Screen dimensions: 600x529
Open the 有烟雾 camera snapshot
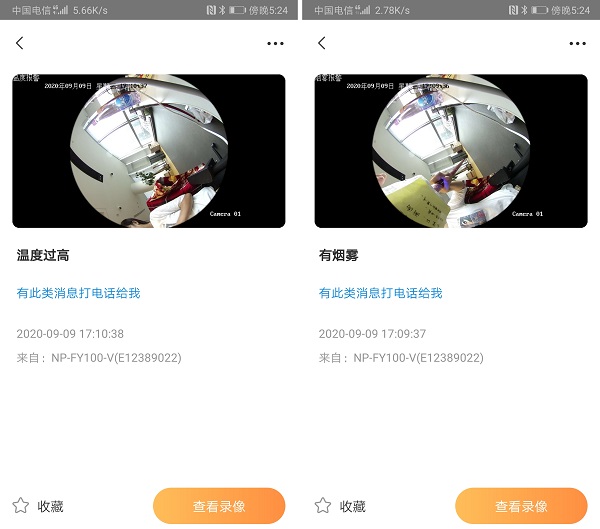451,151
